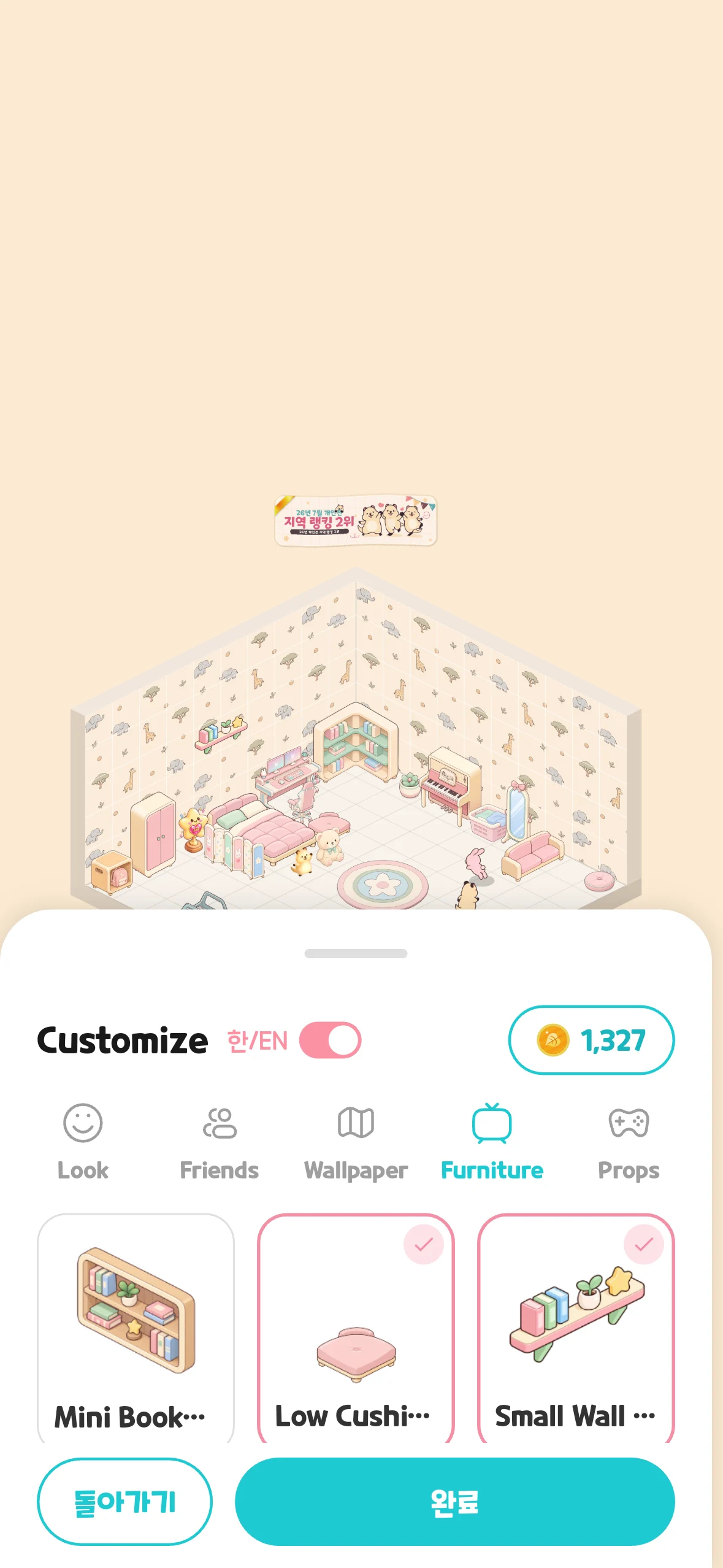723x1568 pixels.
Task: Toggle the 한/EN language switch
Action: [x=330, y=1040]
